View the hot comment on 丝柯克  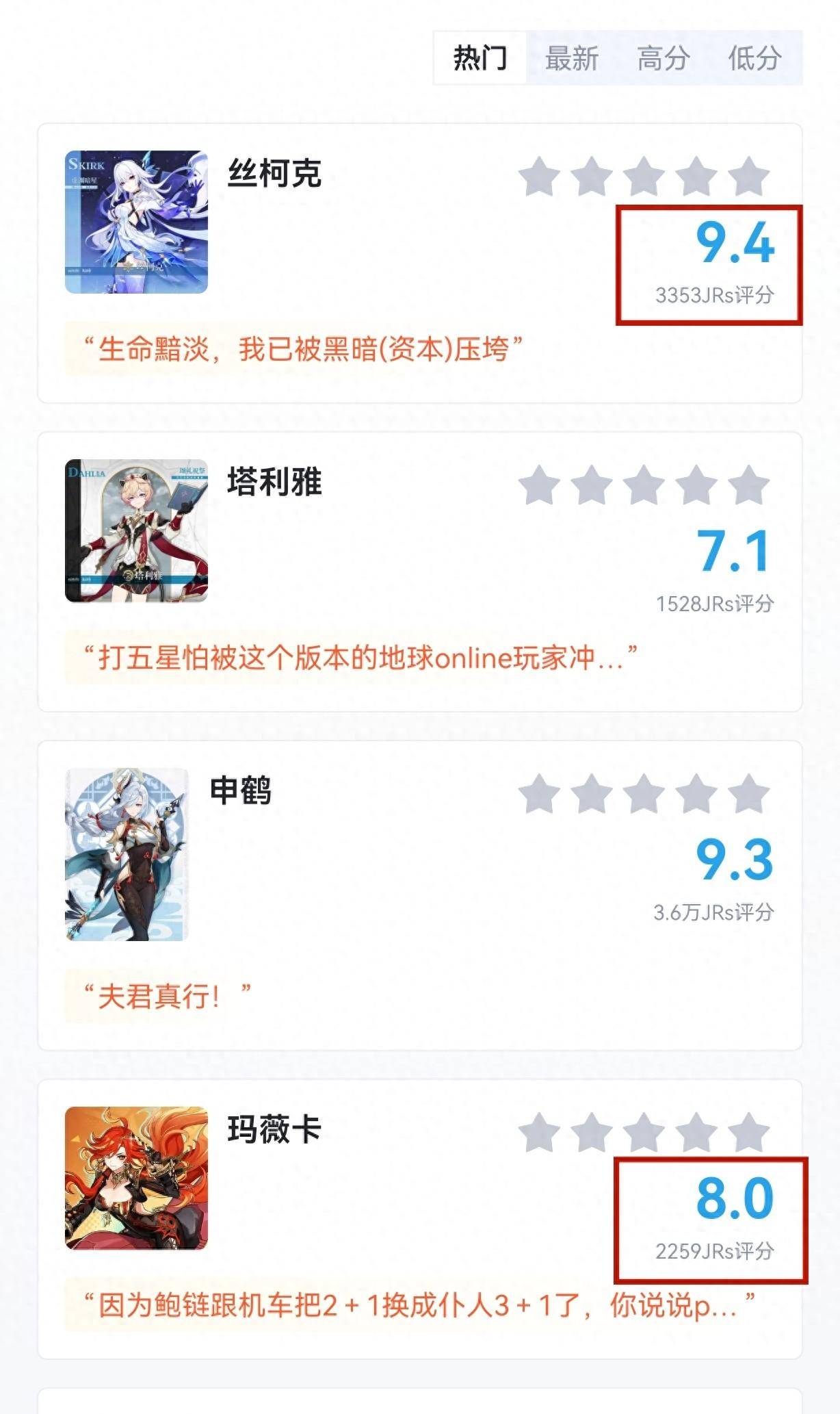click(303, 350)
